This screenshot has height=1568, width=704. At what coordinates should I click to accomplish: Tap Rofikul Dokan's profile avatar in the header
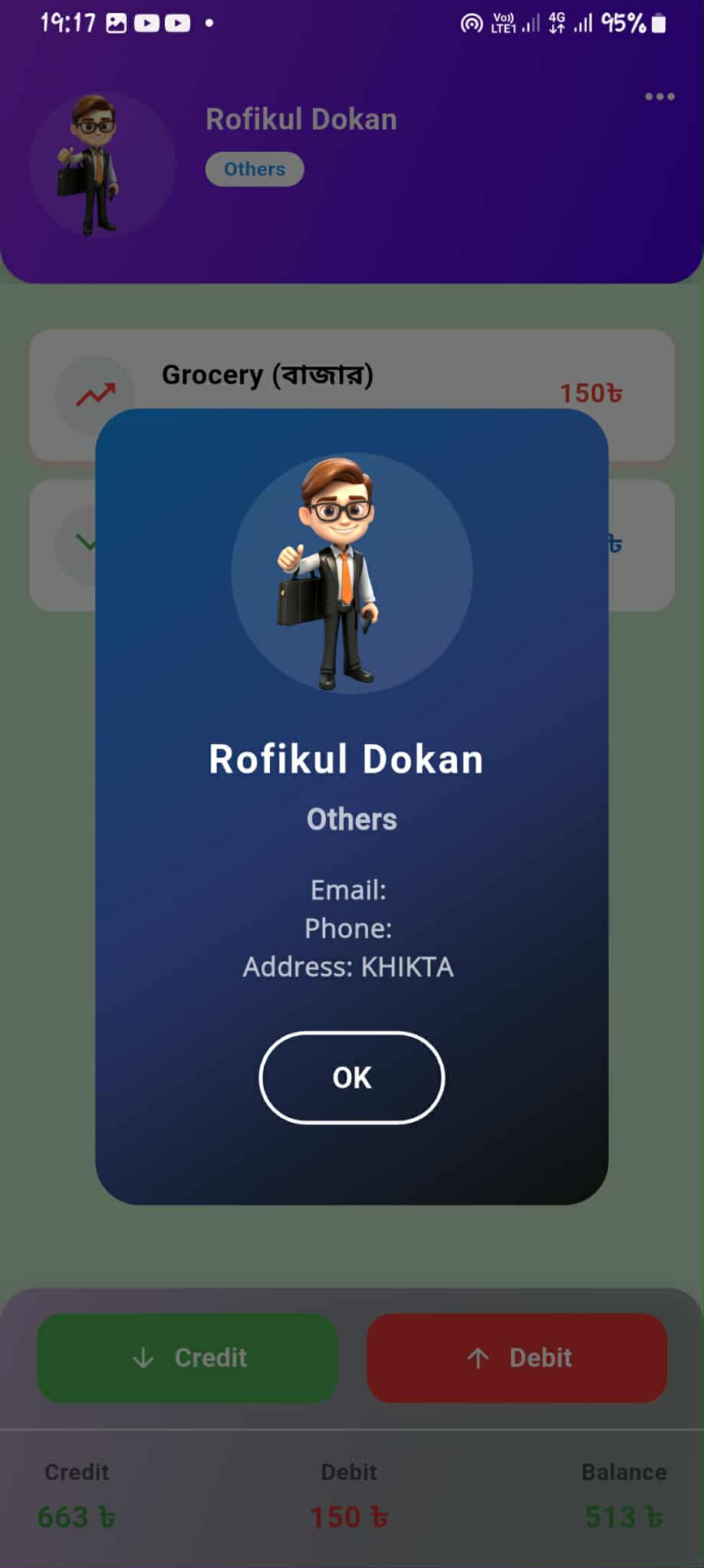point(102,164)
